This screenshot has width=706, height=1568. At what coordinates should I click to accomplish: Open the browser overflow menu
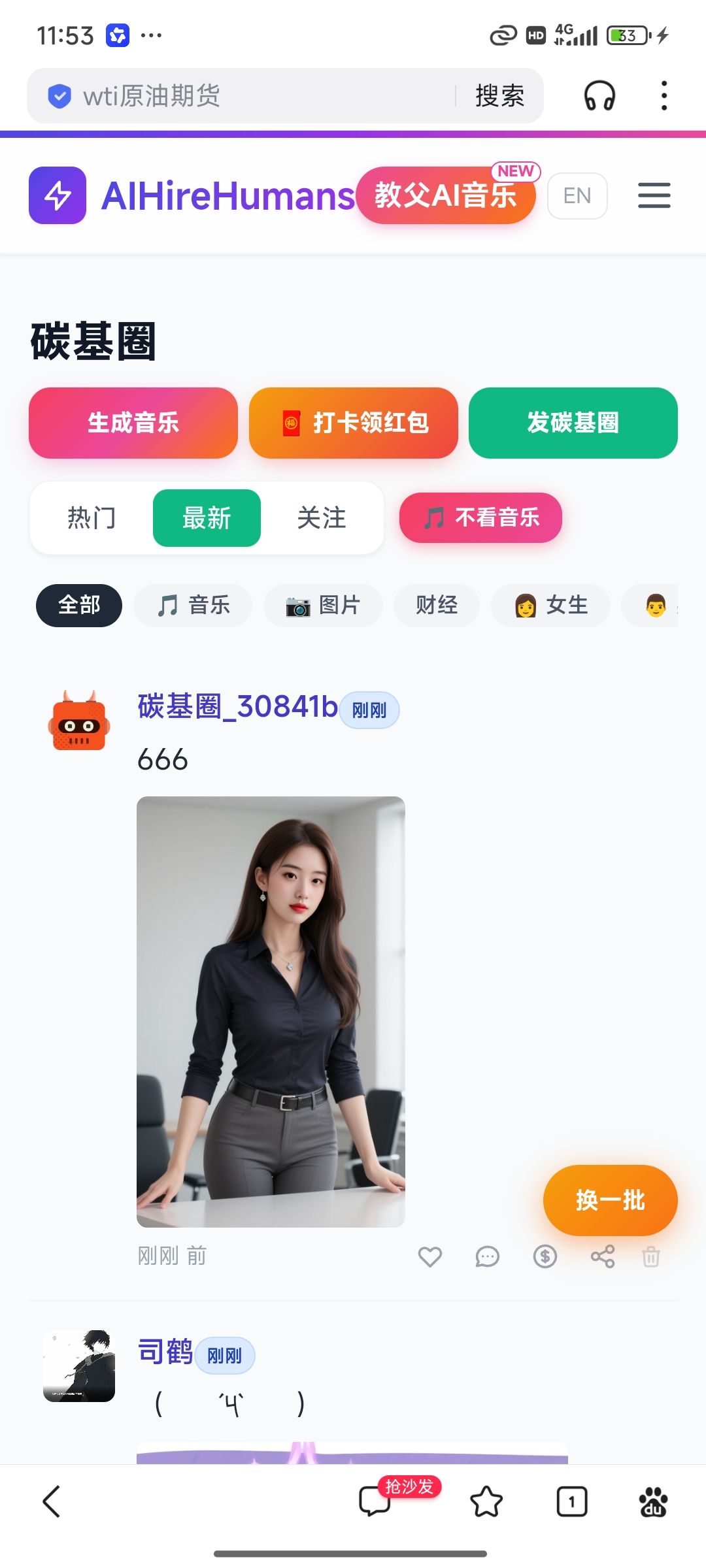click(664, 96)
